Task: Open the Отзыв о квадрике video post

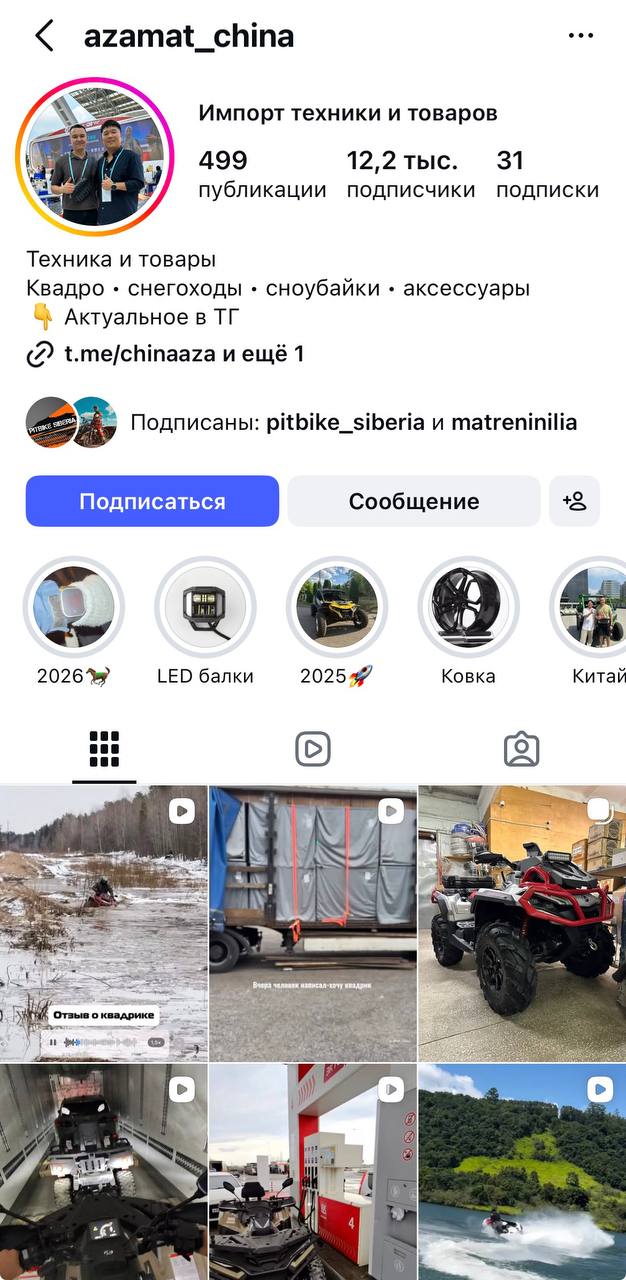Action: 103,922
